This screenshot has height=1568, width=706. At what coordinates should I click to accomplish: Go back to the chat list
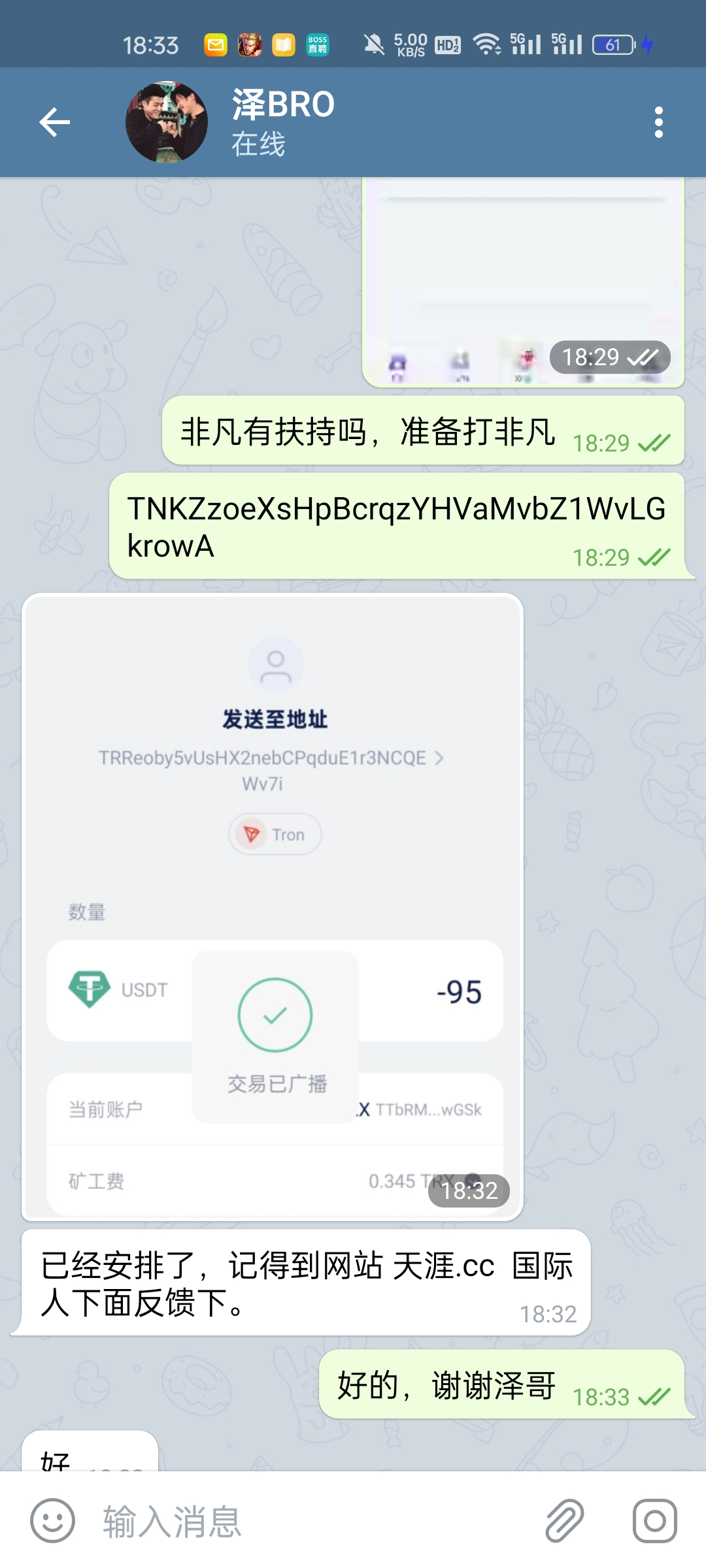(55, 122)
